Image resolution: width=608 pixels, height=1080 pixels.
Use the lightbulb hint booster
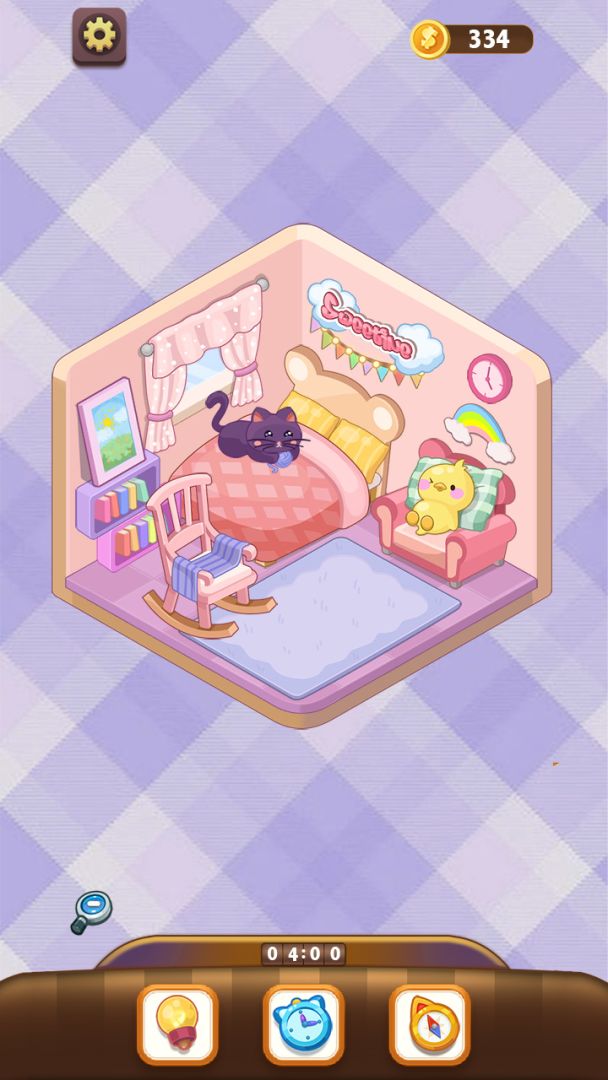[x=177, y=1024]
